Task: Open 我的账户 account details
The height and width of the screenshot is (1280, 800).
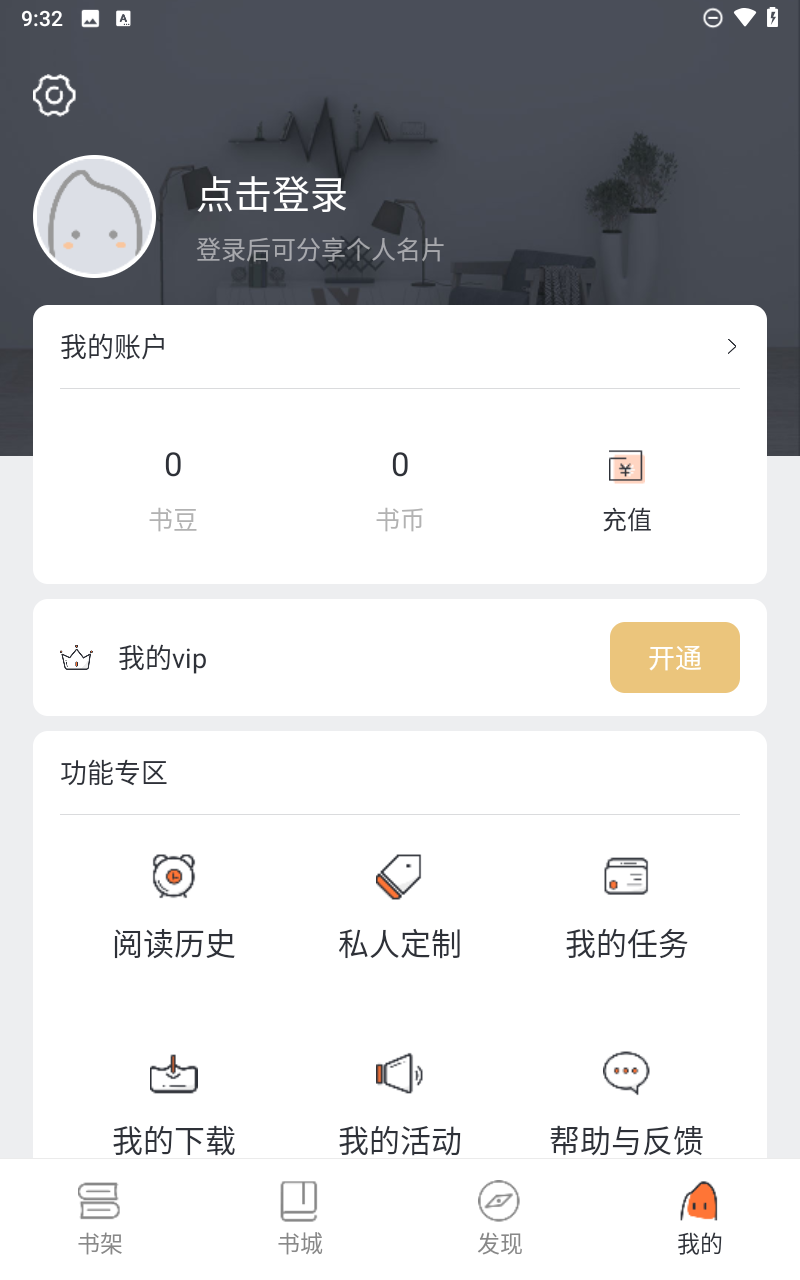Action: [x=400, y=347]
